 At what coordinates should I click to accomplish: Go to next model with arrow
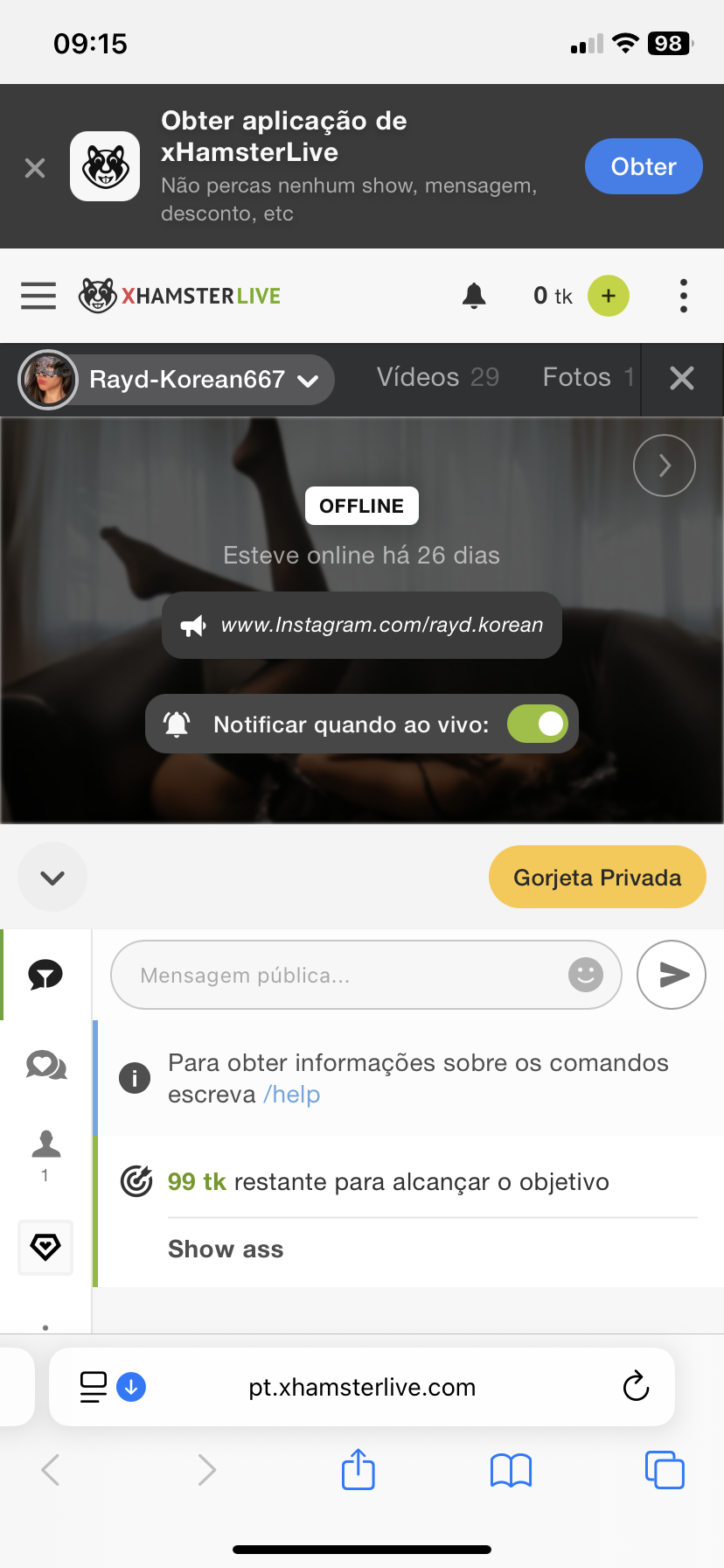pyautogui.click(x=665, y=465)
